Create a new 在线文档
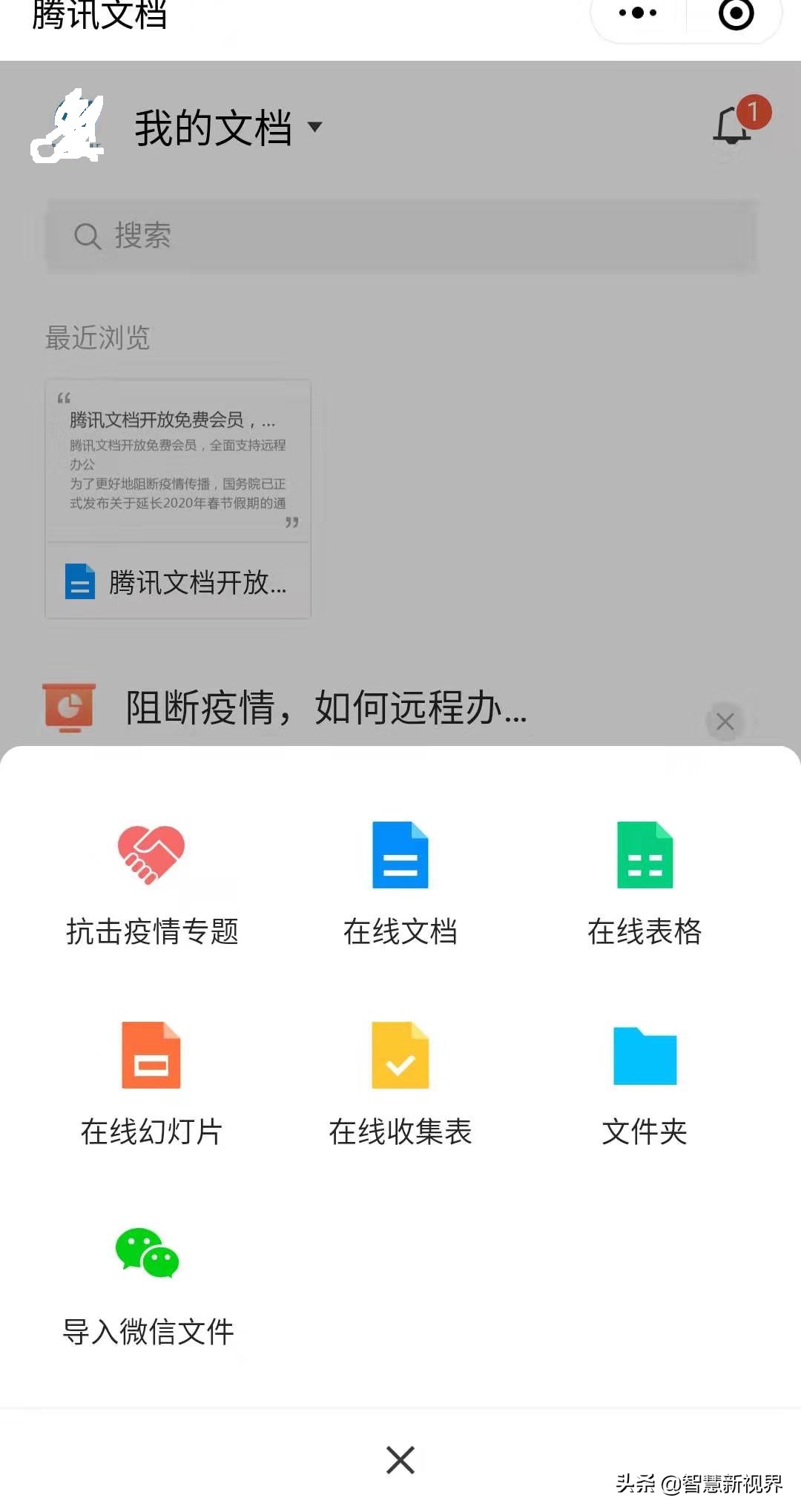 pos(400,882)
